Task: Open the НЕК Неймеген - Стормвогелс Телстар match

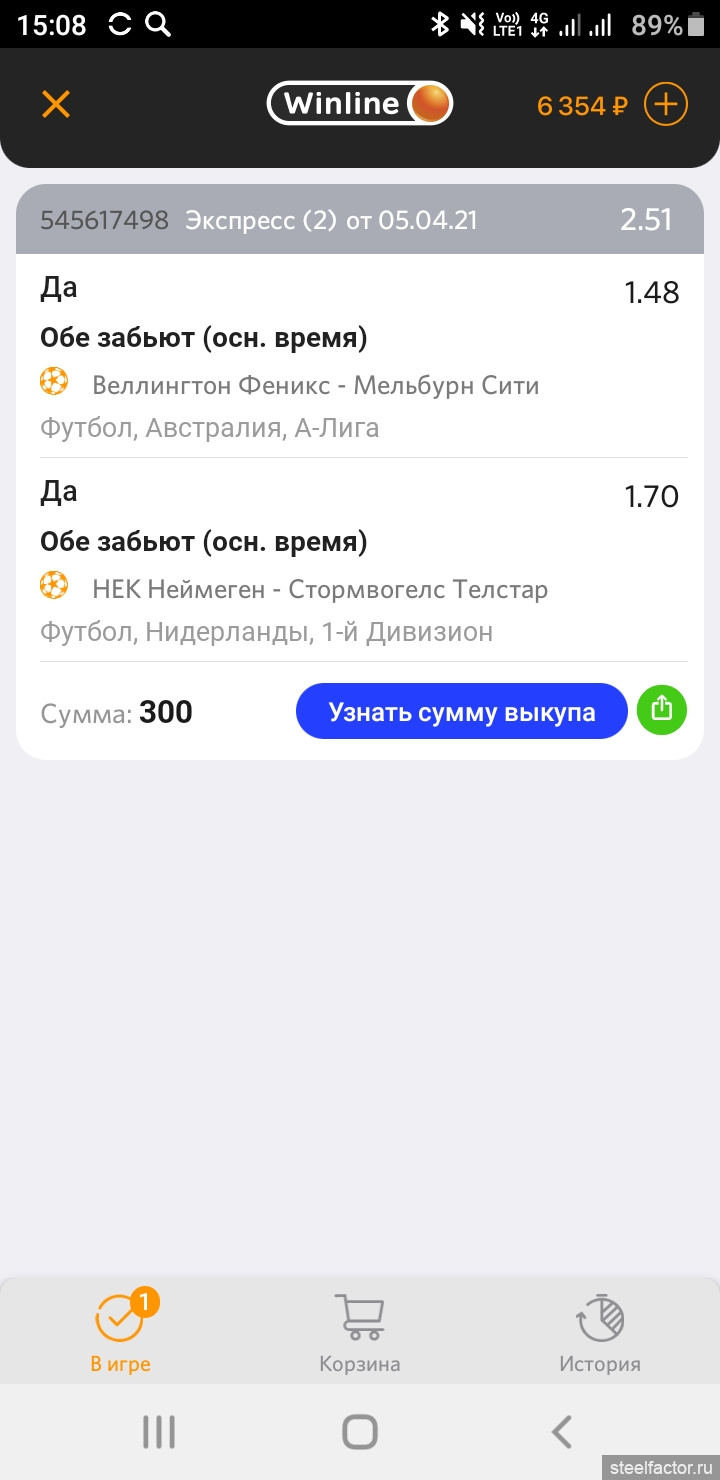Action: 319,589
